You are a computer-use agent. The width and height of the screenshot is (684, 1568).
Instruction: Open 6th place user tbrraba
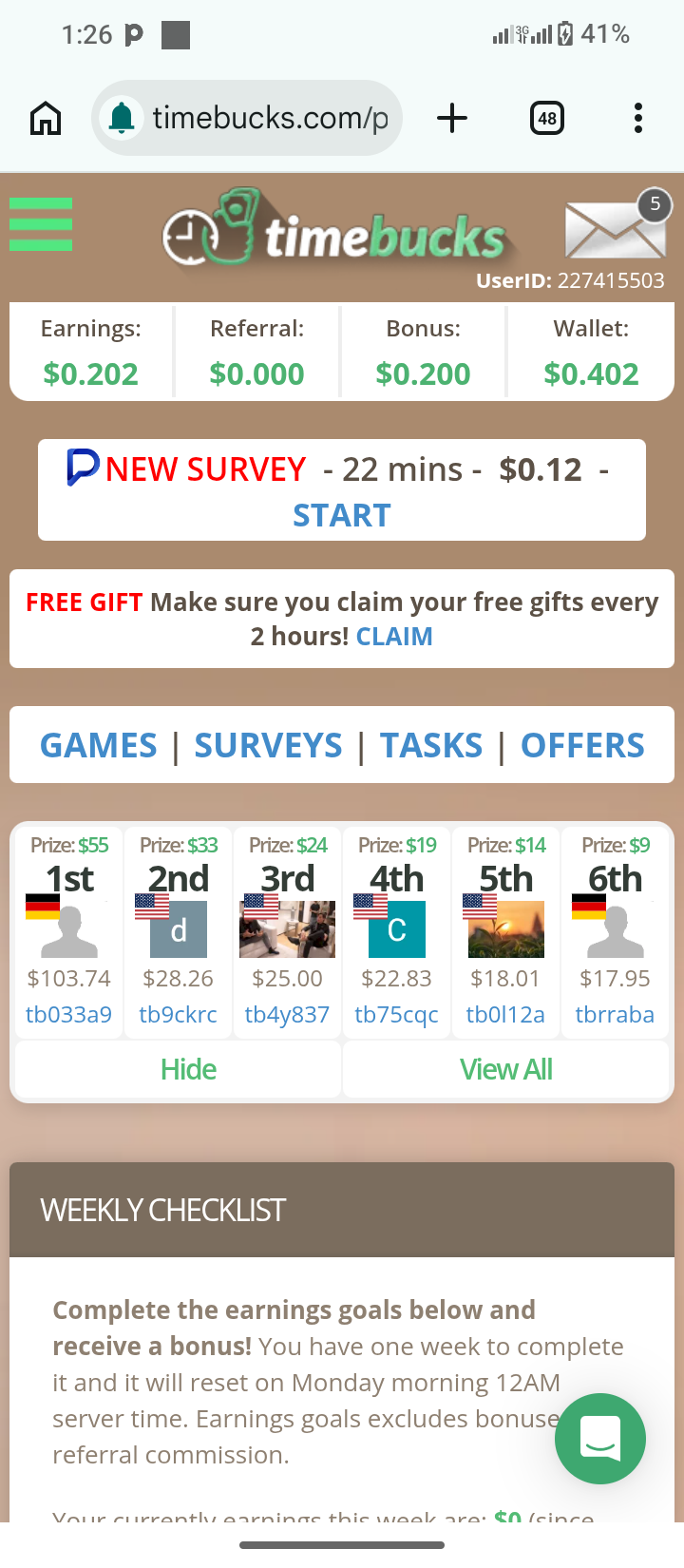coord(615,1015)
